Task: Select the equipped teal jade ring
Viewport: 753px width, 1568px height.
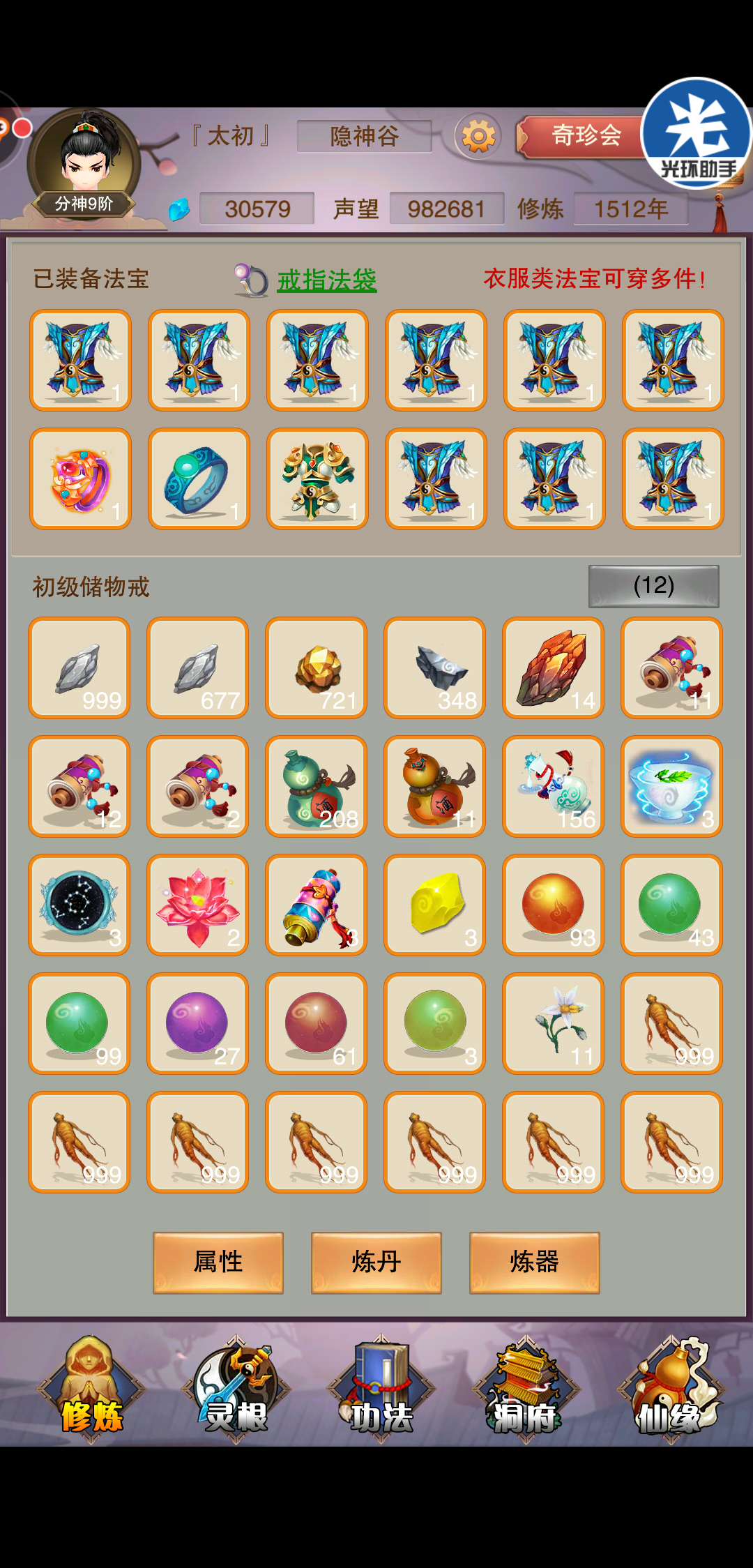Action: pos(199,478)
